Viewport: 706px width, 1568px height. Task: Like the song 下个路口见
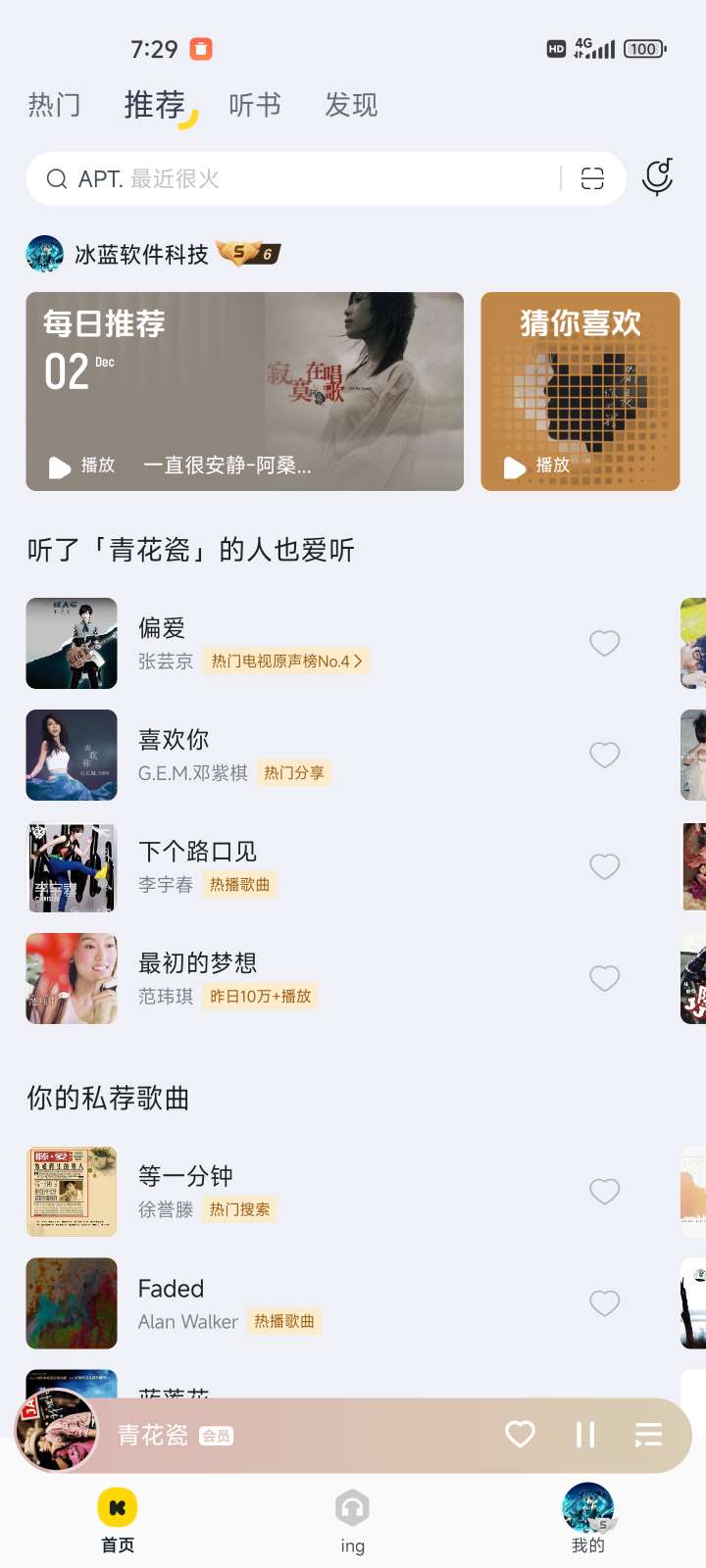click(x=604, y=866)
